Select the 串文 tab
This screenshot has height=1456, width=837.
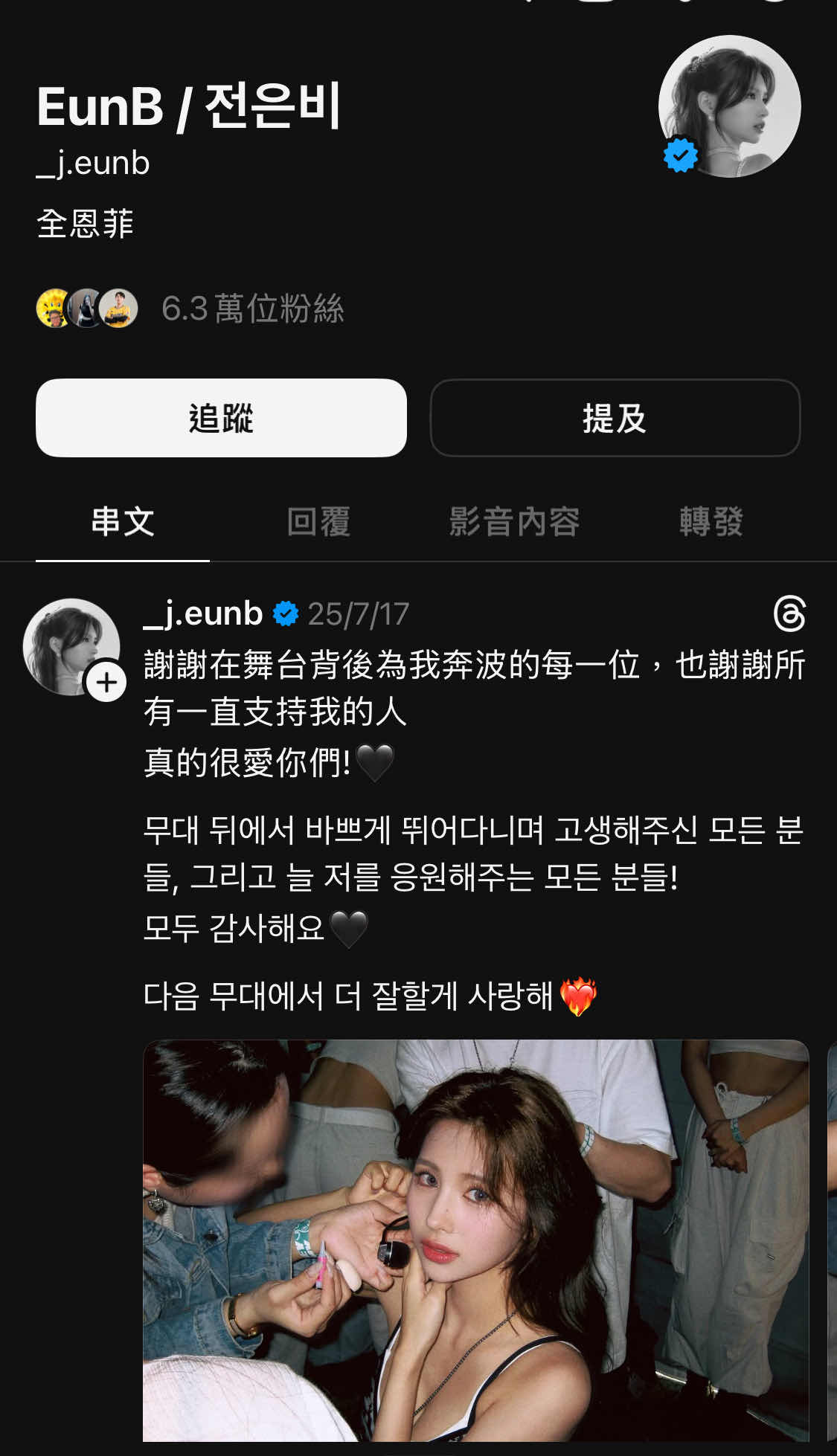[x=123, y=521]
